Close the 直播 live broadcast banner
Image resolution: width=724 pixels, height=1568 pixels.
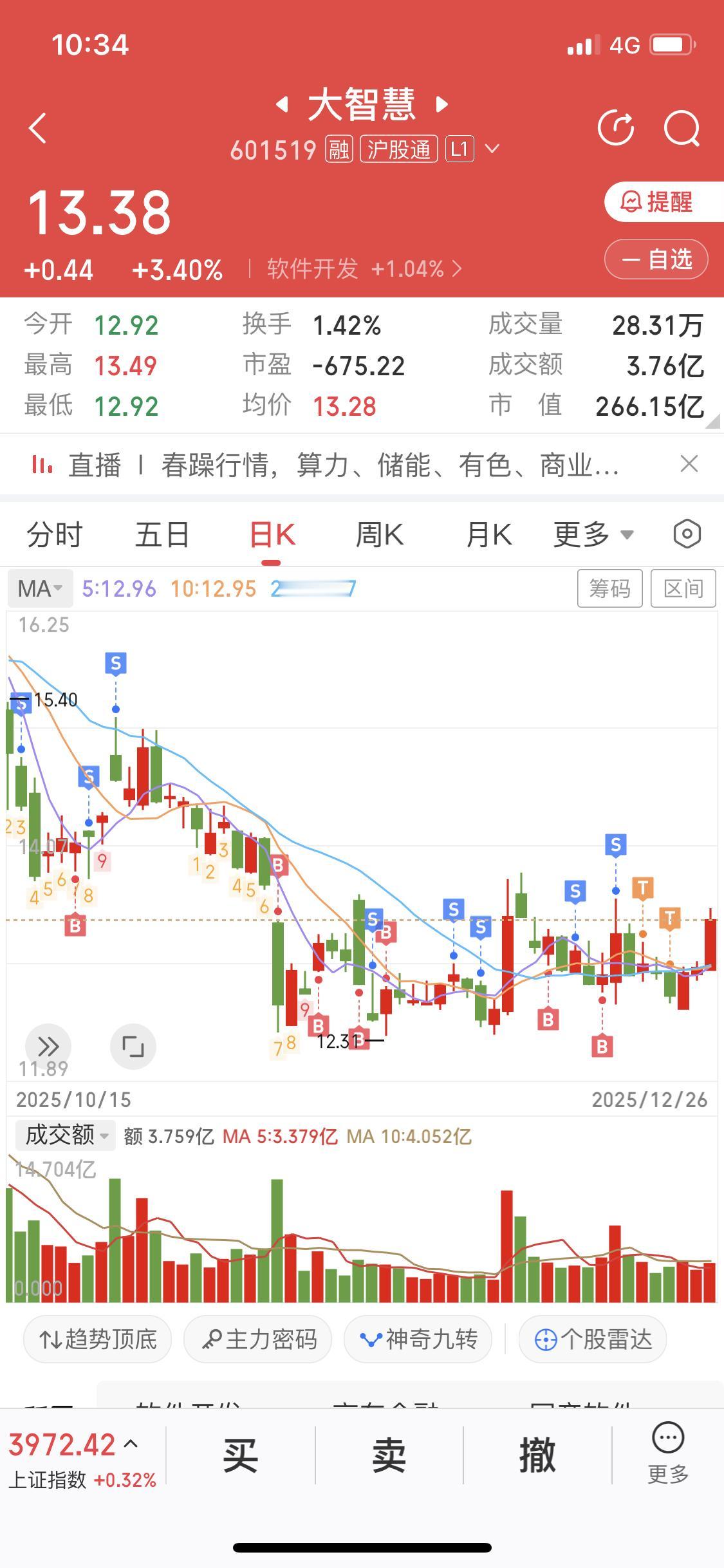point(689,464)
